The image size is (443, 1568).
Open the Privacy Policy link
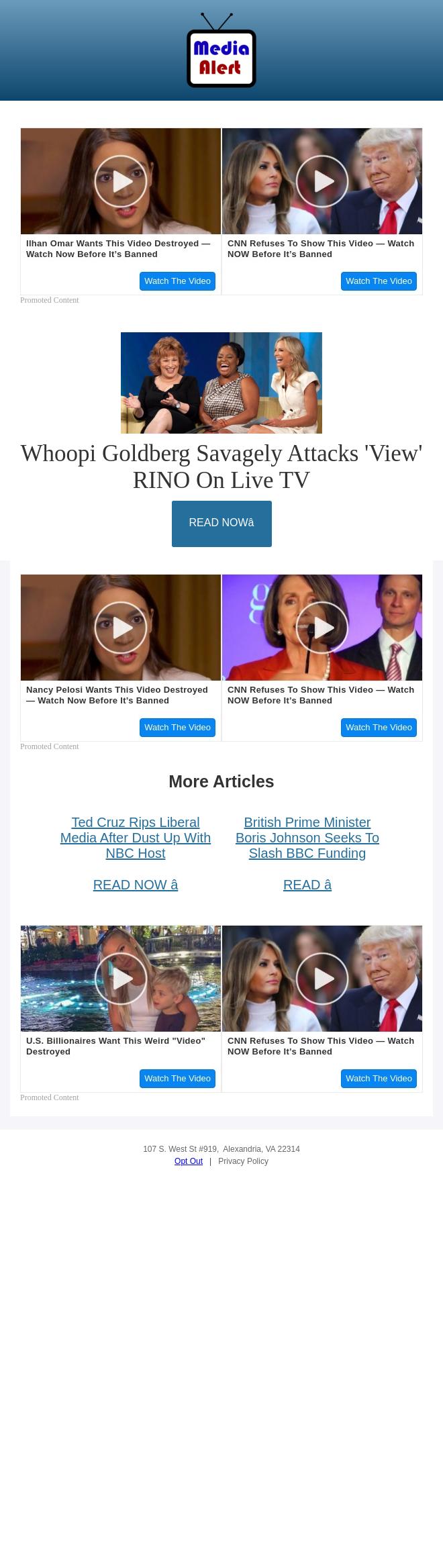pos(243,1161)
